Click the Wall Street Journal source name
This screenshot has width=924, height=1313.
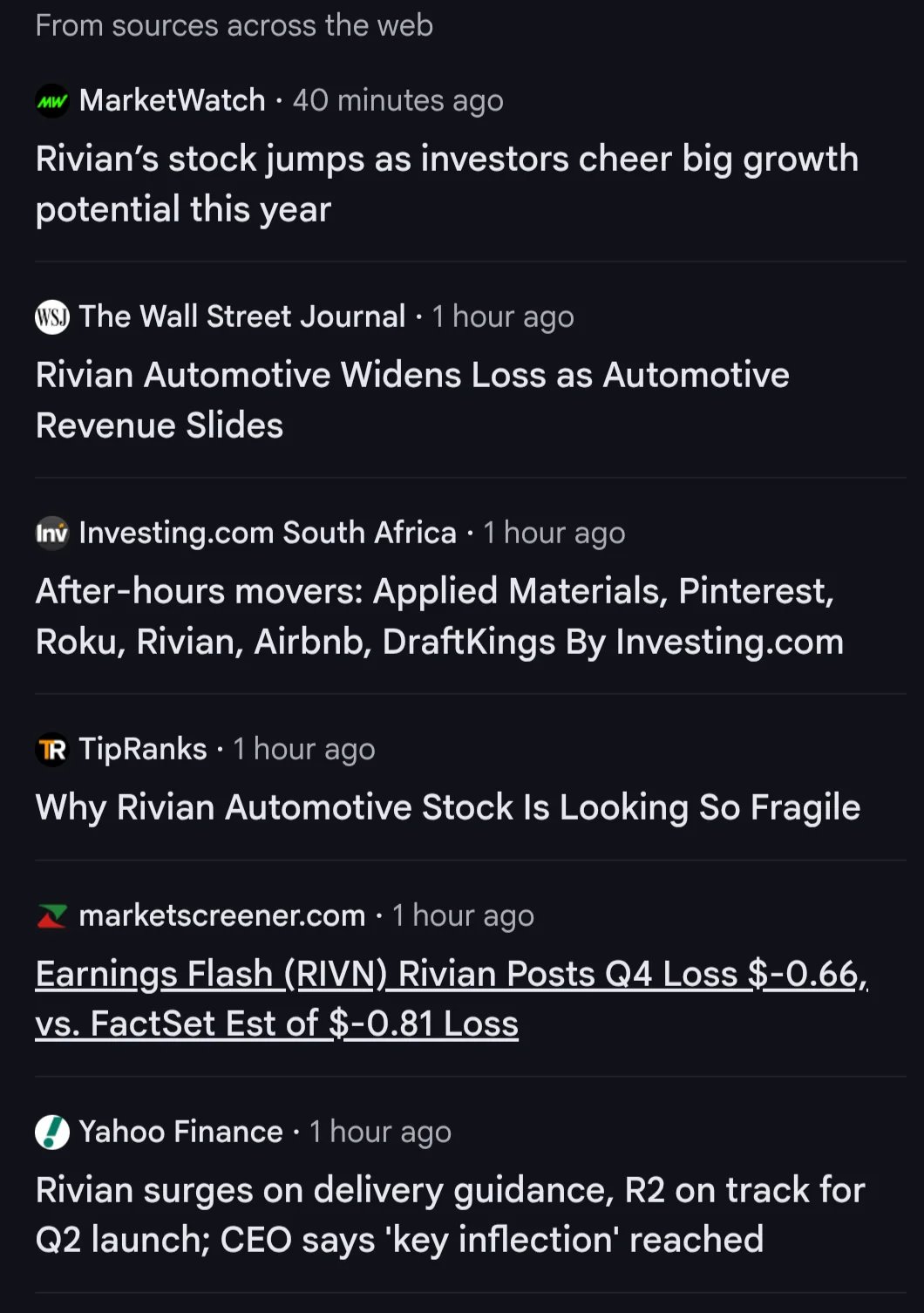coord(242,316)
